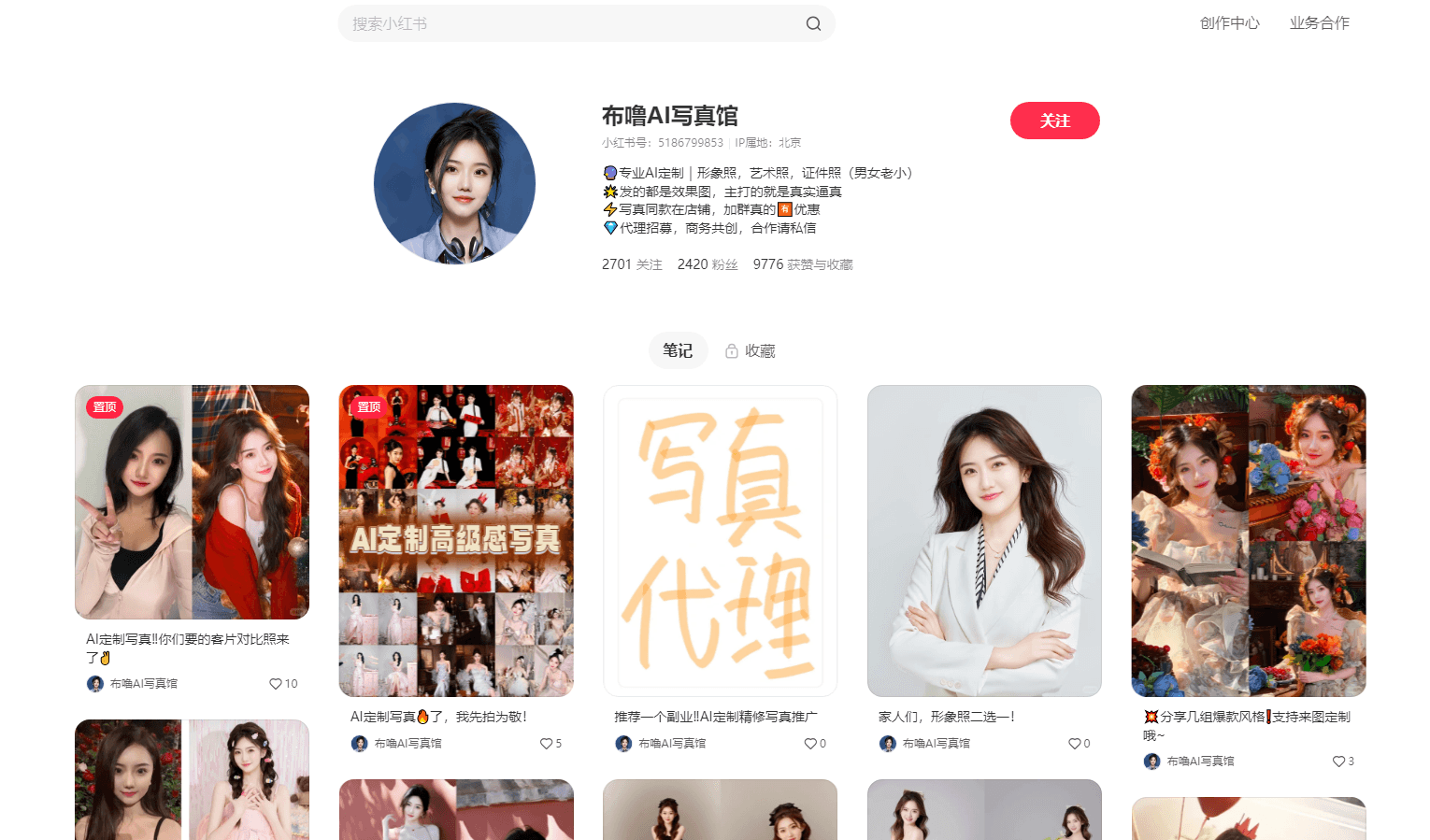Like the note with 10 likes
Viewport: 1430px width, 840px height.
(x=276, y=684)
